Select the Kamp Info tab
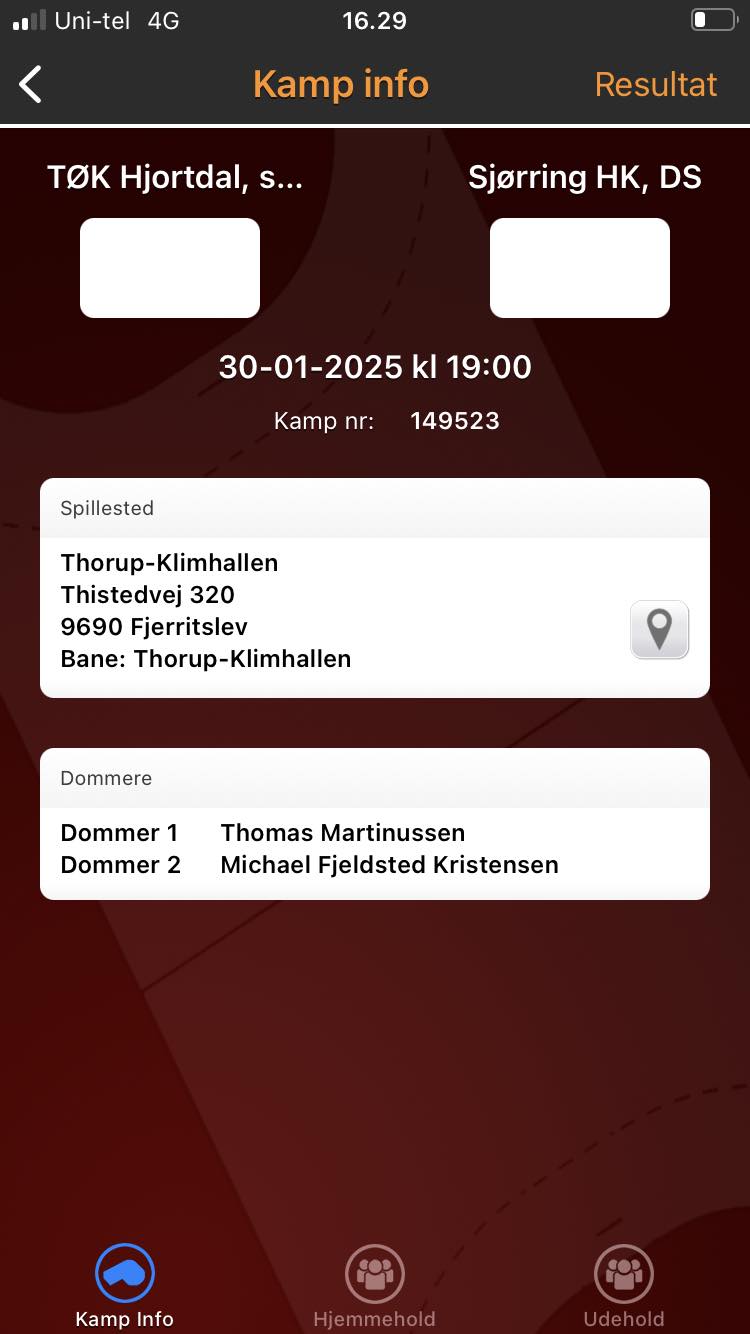750x1334 pixels. 125,1285
